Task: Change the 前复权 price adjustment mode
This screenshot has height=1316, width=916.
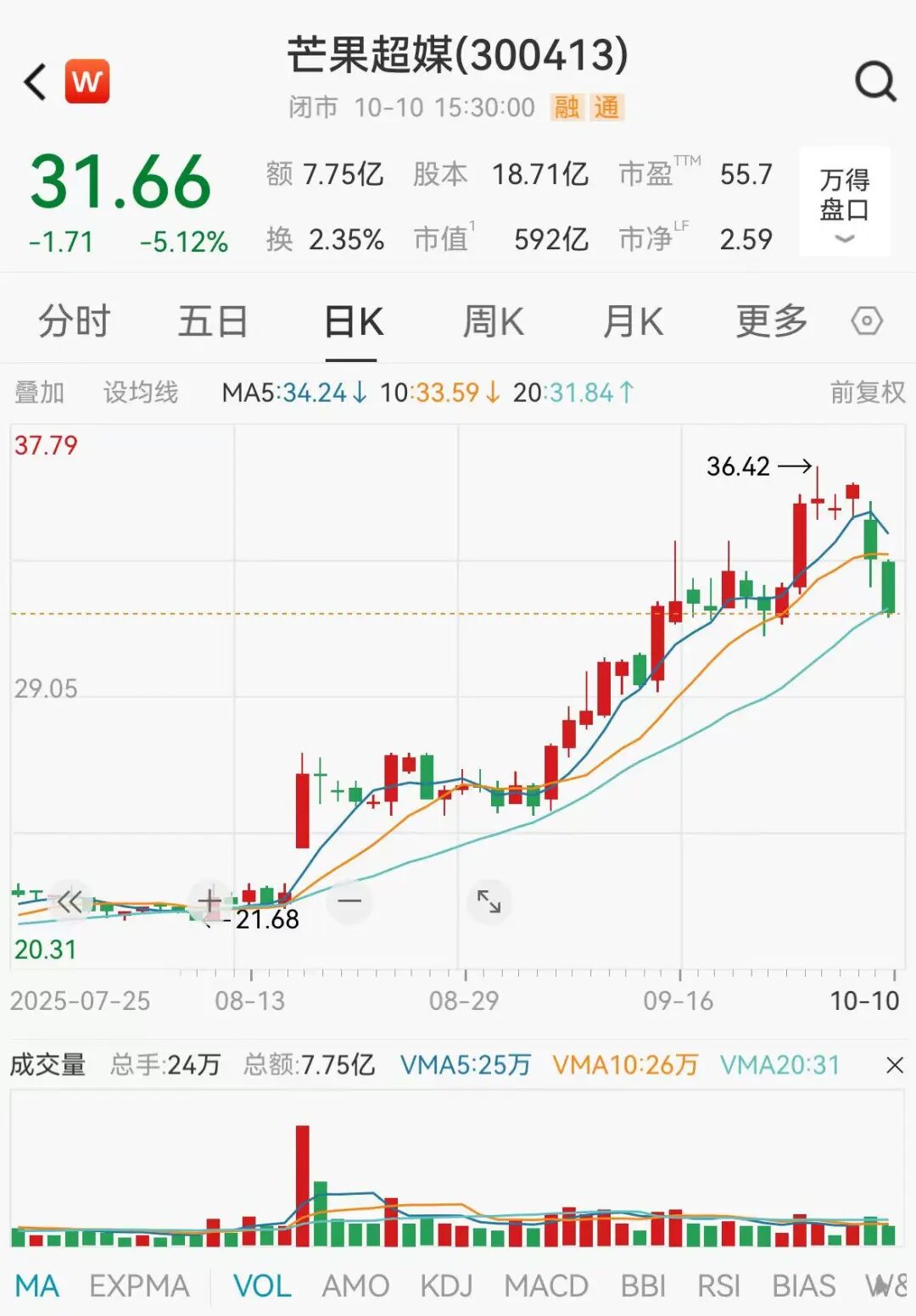Action: (867, 393)
